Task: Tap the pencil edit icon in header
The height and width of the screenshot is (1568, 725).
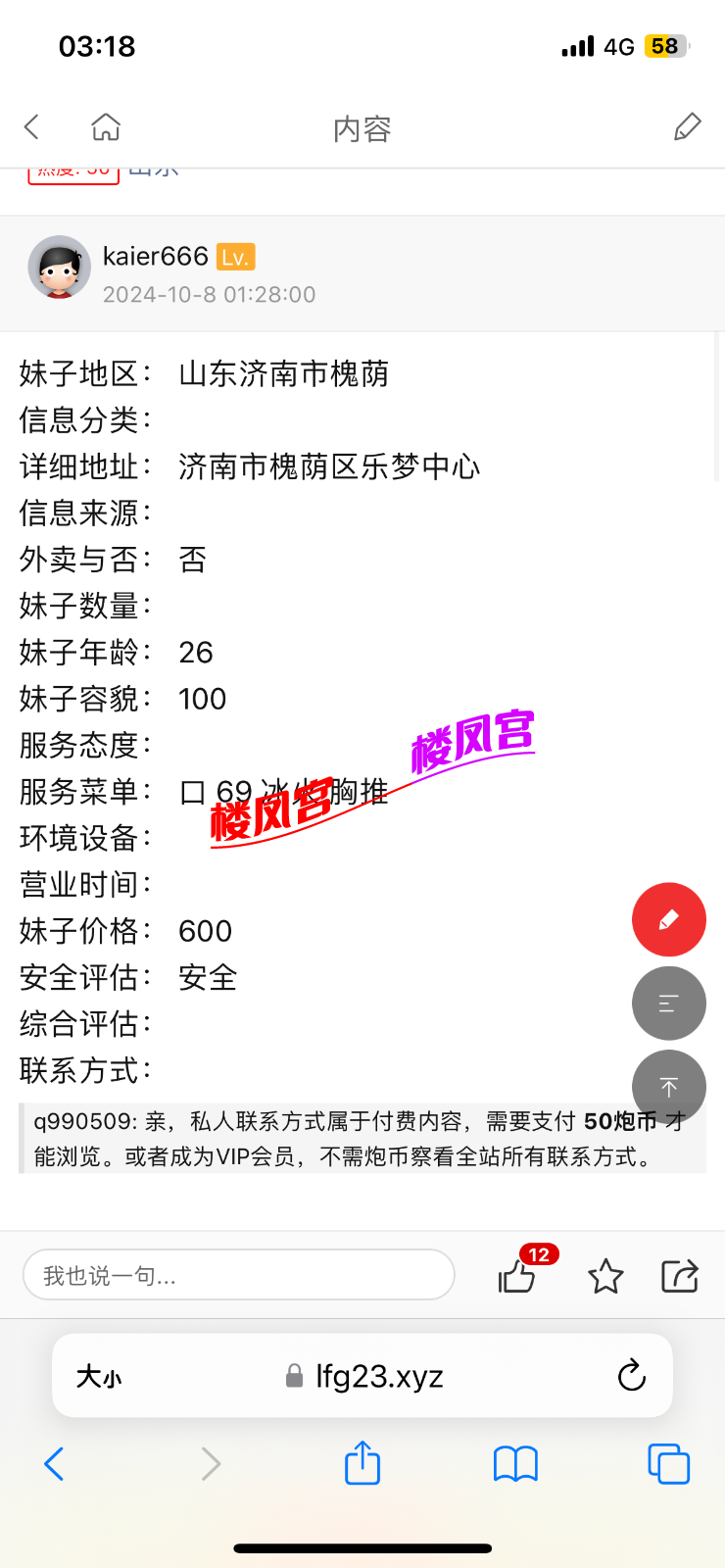Action: pyautogui.click(x=687, y=126)
